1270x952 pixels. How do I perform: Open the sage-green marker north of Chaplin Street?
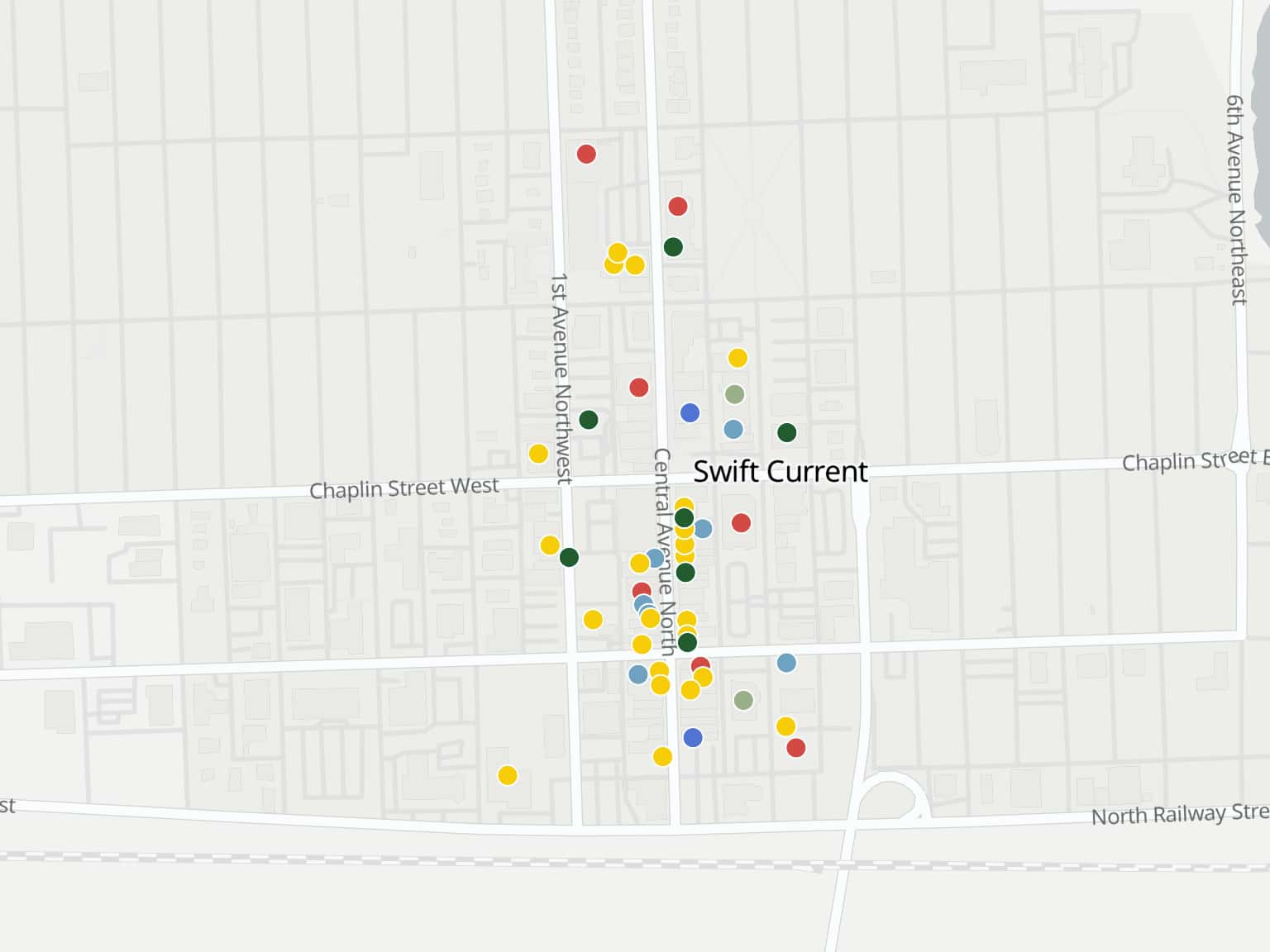[734, 394]
